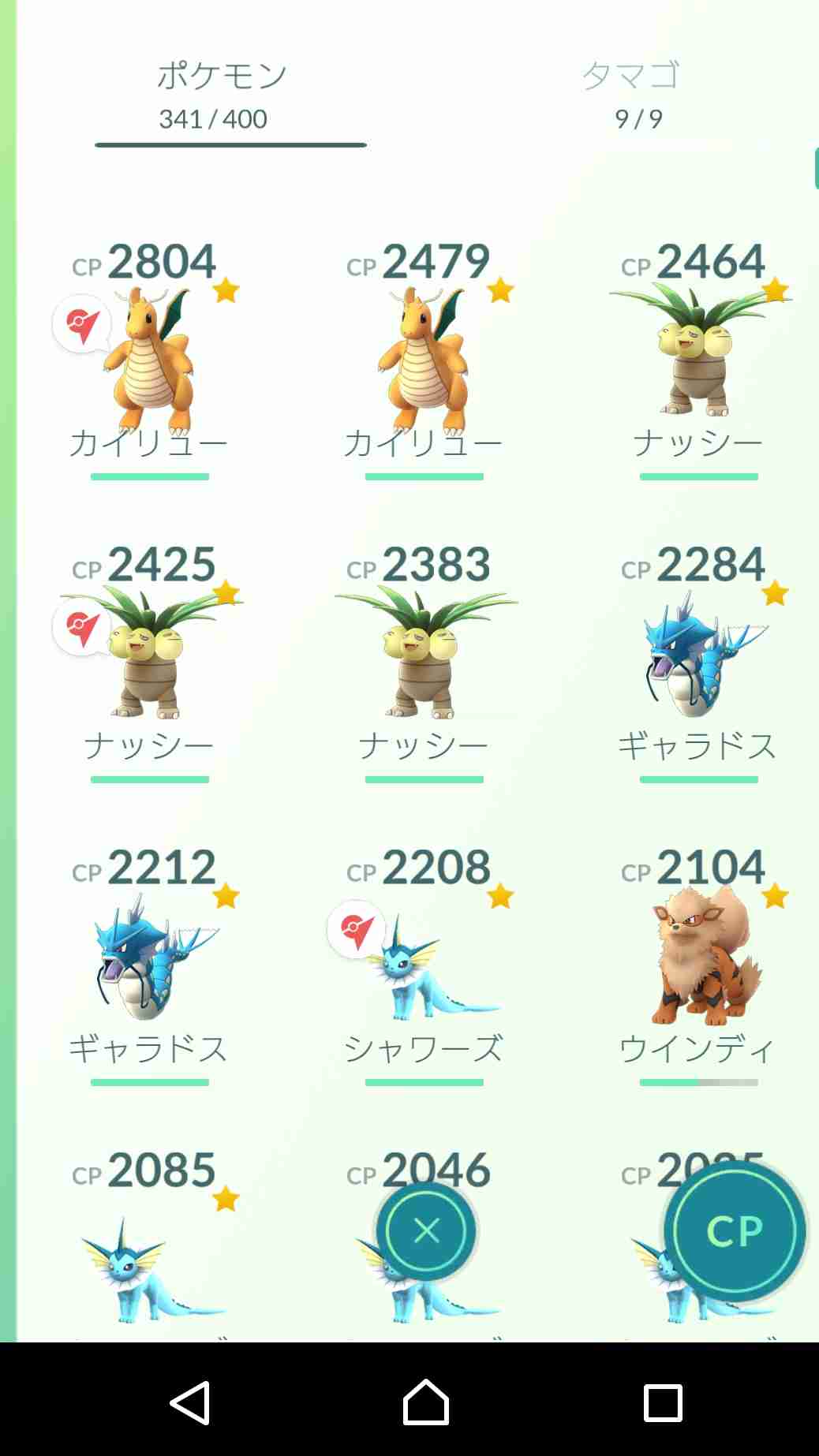Unfavorite the CP 2479 Dragonite via its star
The image size is (819, 1456).
502,290
